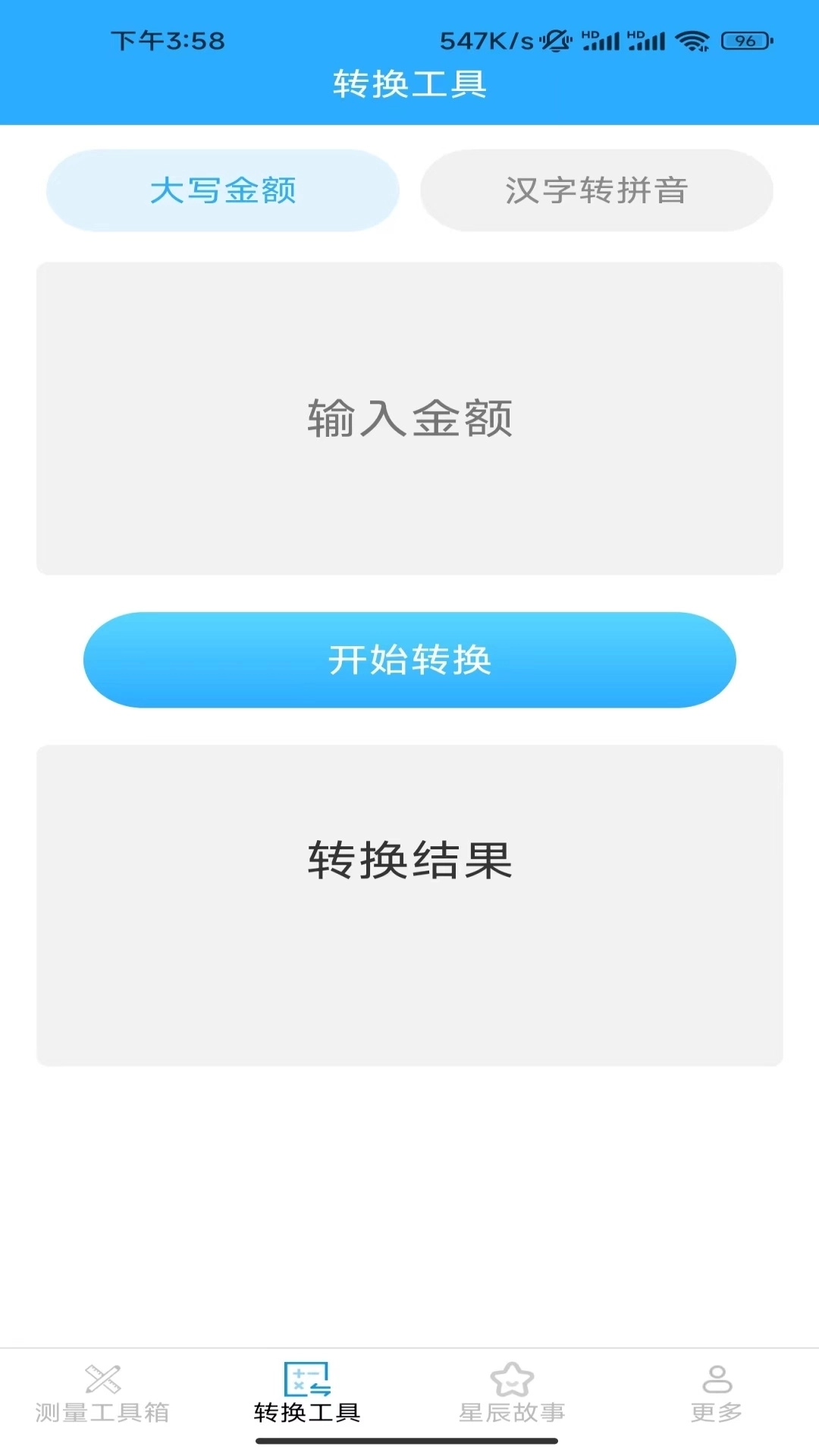Switch to the 大写金额 tab
The height and width of the screenshot is (1456, 819).
tap(224, 190)
